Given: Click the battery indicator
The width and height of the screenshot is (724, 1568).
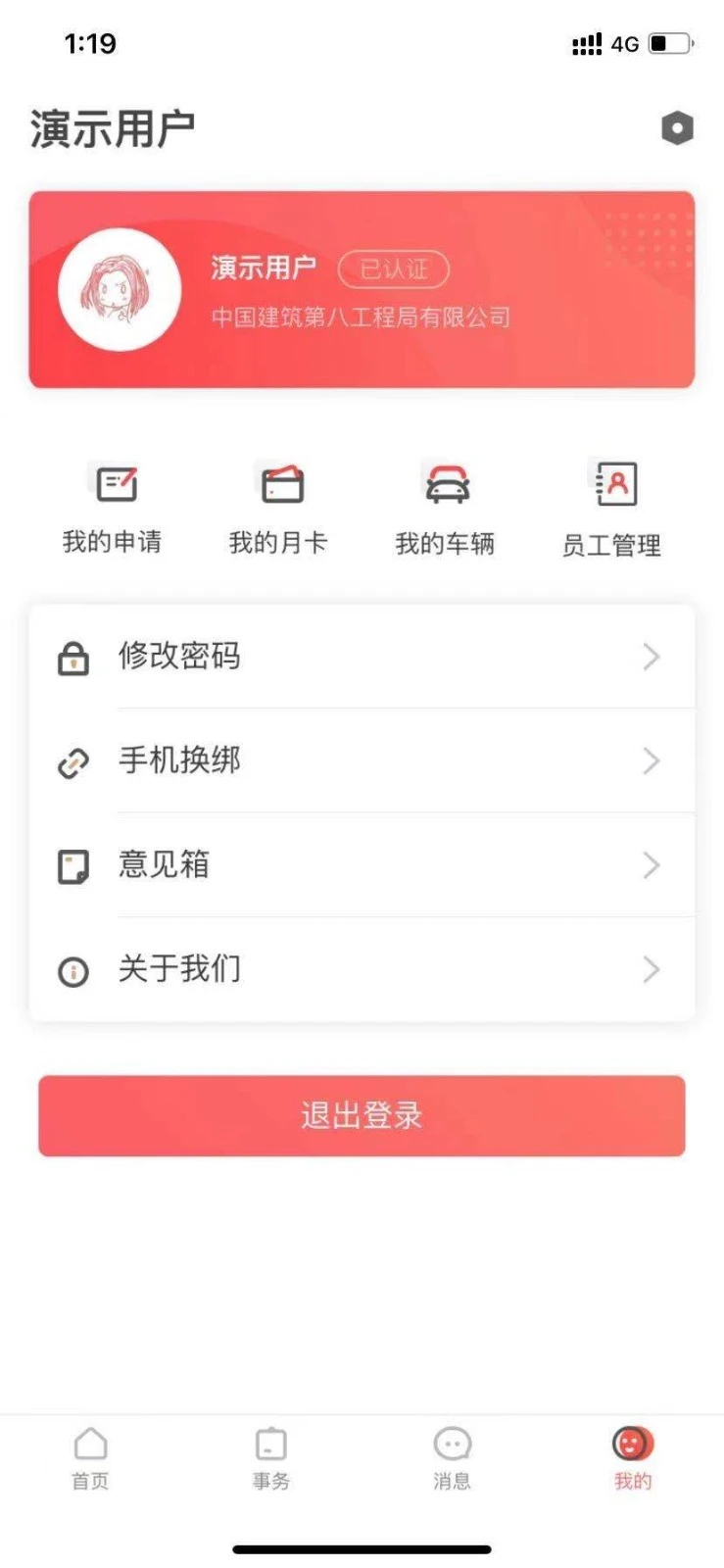Looking at the screenshot, I should (671, 43).
